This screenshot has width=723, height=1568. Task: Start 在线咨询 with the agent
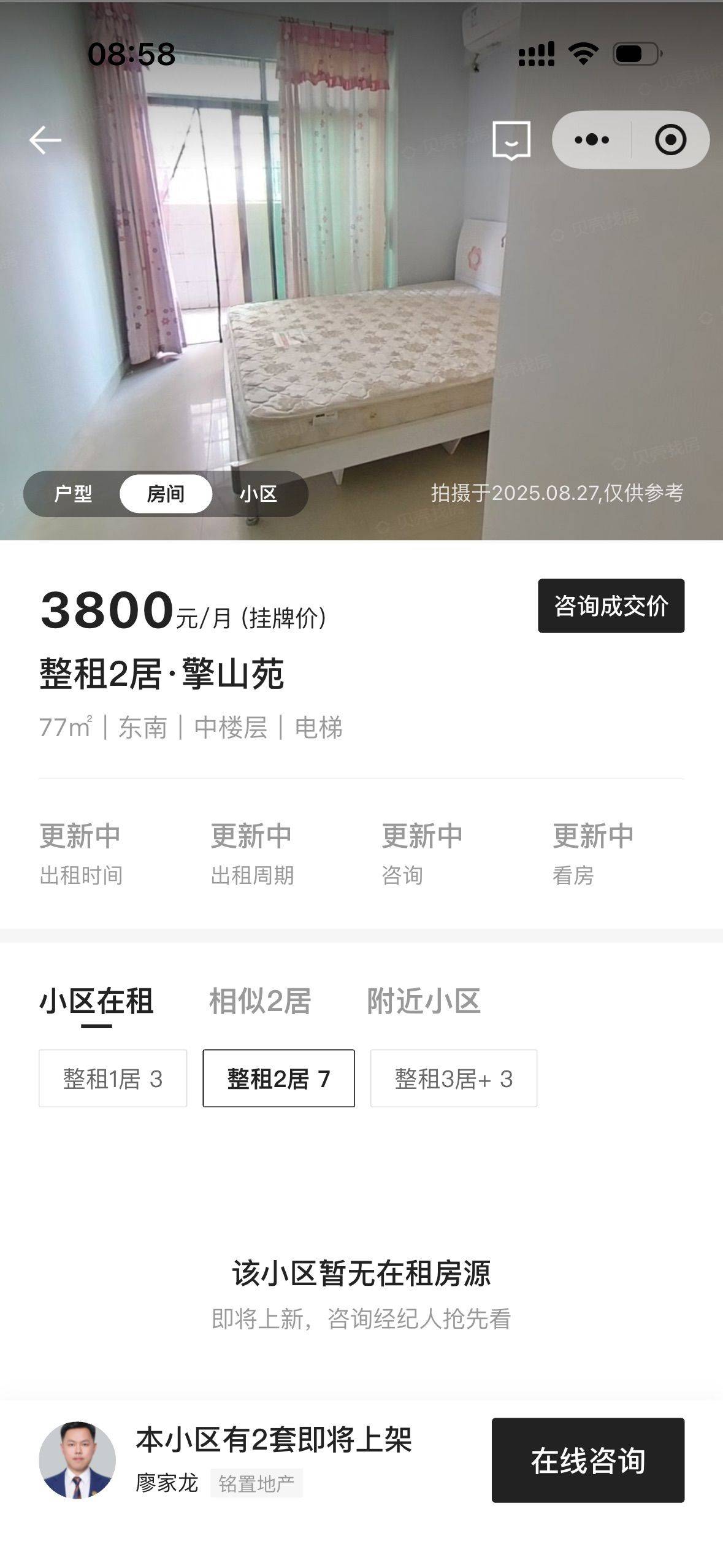[x=587, y=1460]
